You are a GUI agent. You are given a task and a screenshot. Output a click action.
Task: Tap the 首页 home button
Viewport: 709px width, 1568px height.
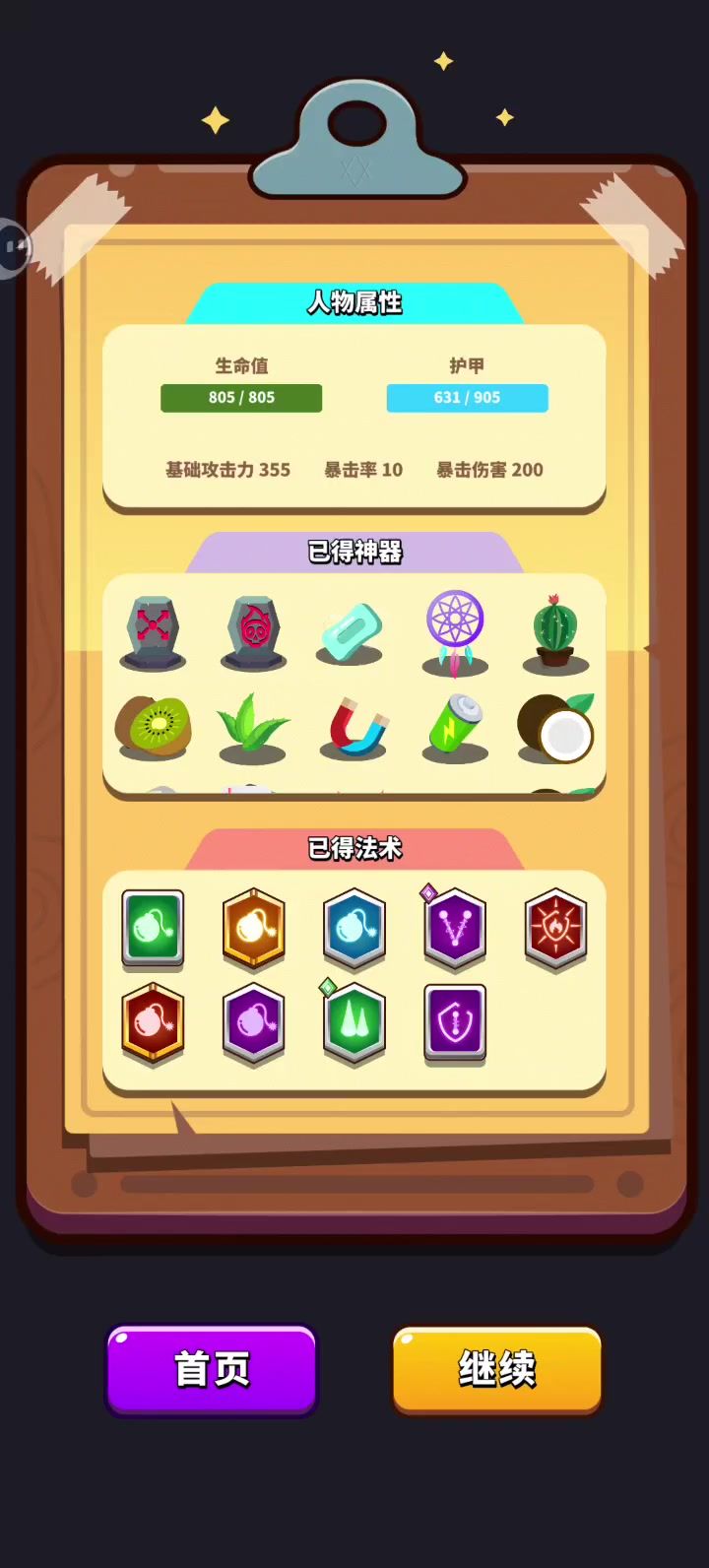[x=212, y=1369]
